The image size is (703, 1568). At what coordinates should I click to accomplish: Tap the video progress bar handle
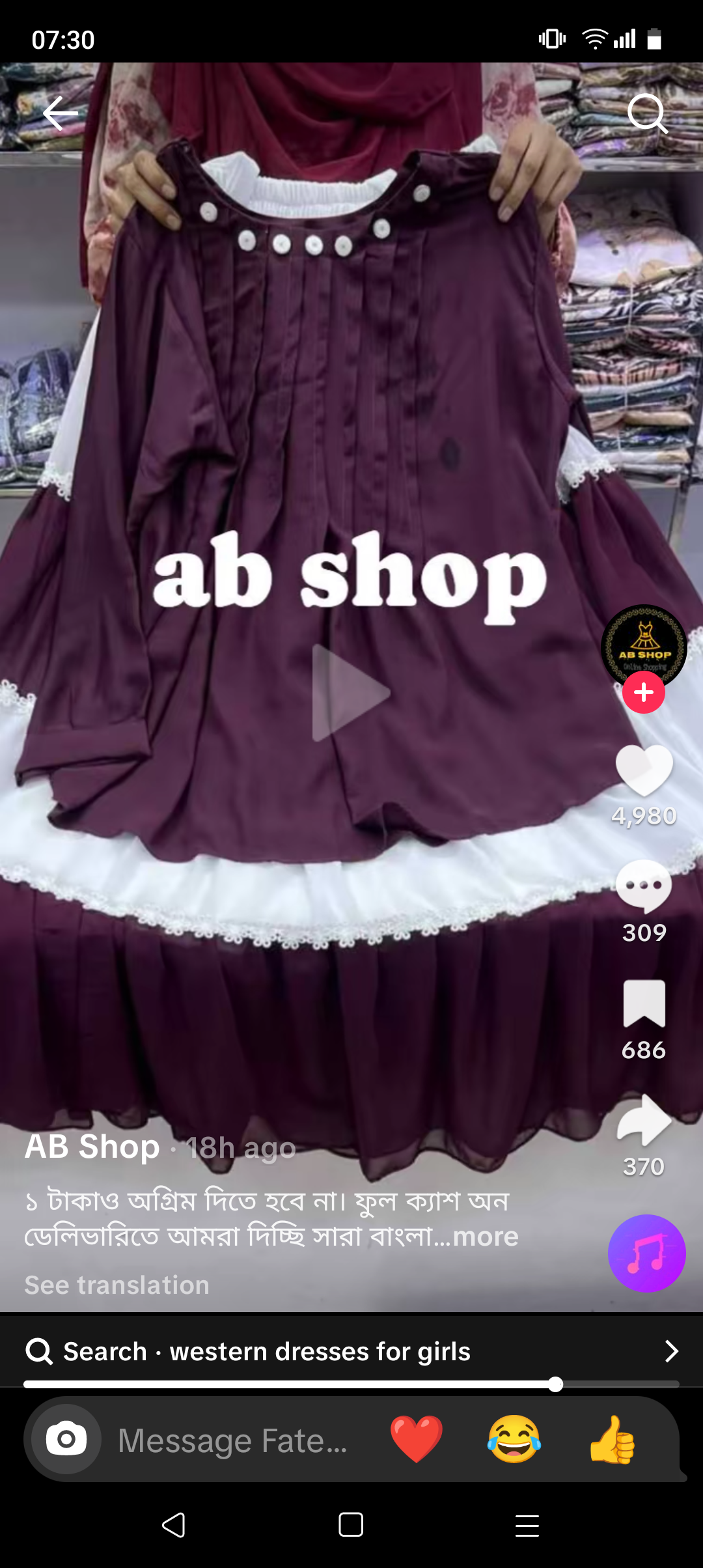(555, 1384)
